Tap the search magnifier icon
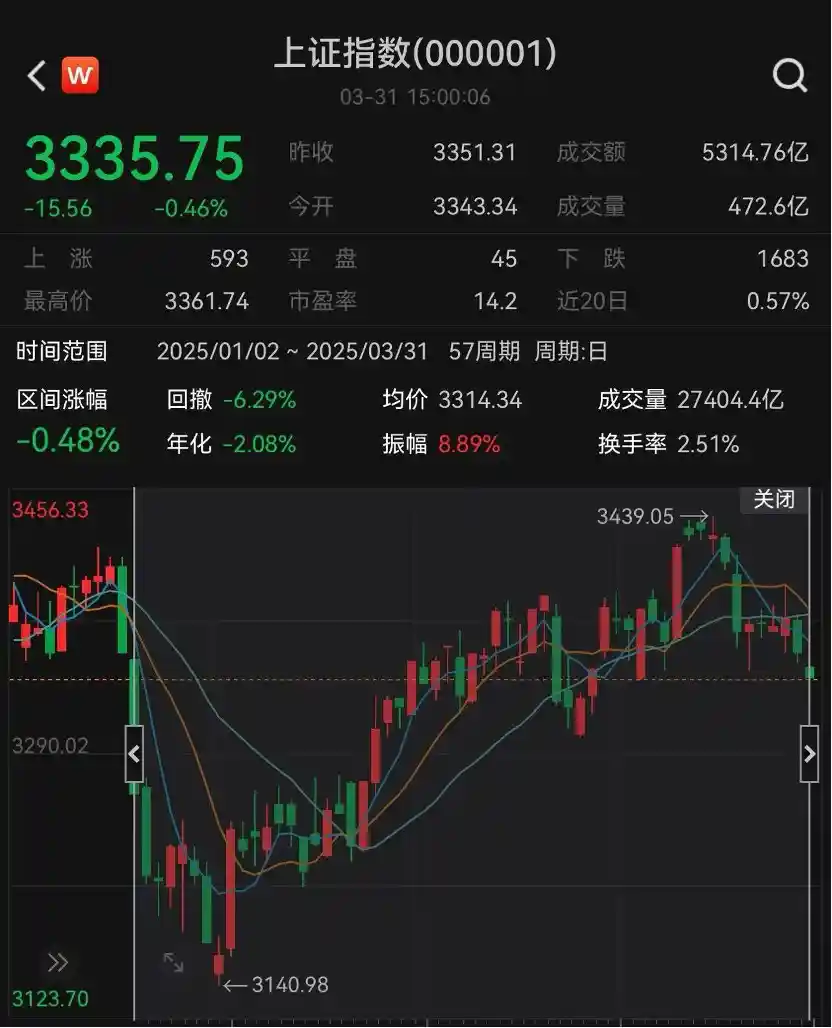This screenshot has height=1028, width=832. [790, 74]
